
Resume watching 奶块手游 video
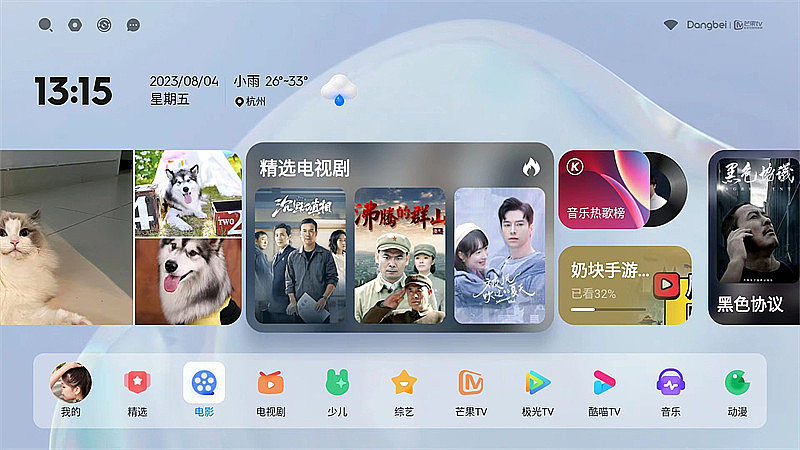(624, 285)
